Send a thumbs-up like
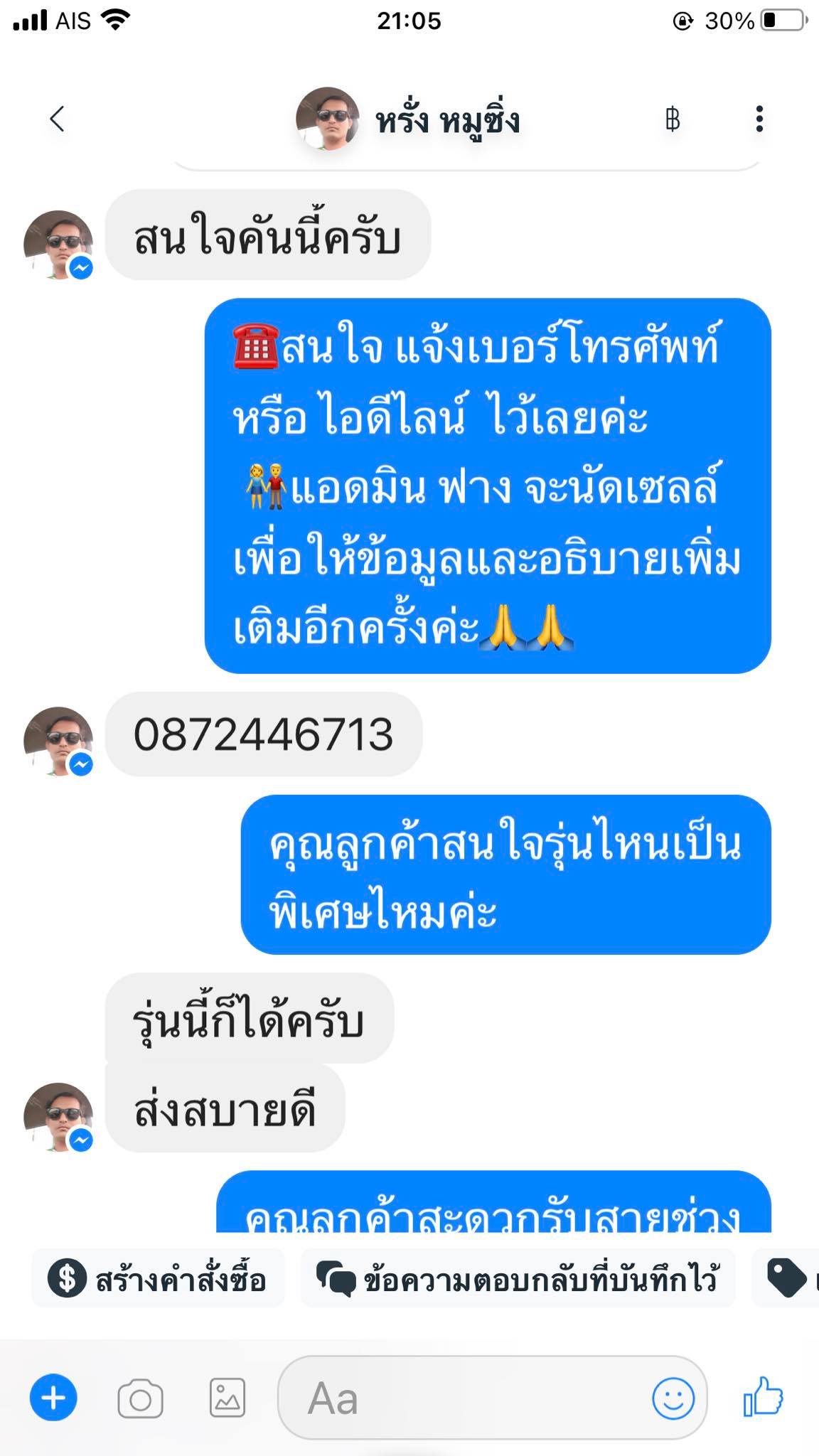 pyautogui.click(x=763, y=1397)
